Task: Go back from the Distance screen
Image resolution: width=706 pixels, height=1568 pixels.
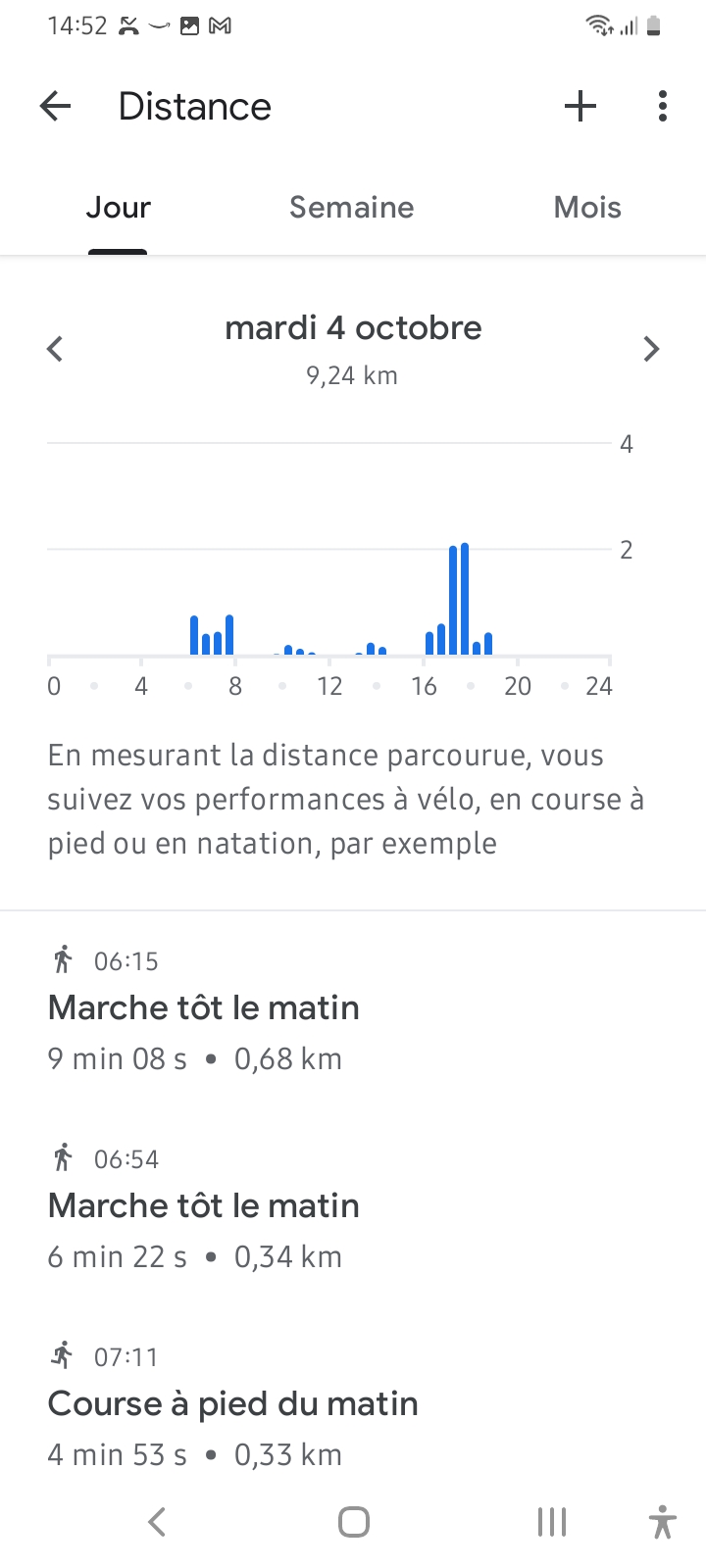Action: tap(56, 106)
